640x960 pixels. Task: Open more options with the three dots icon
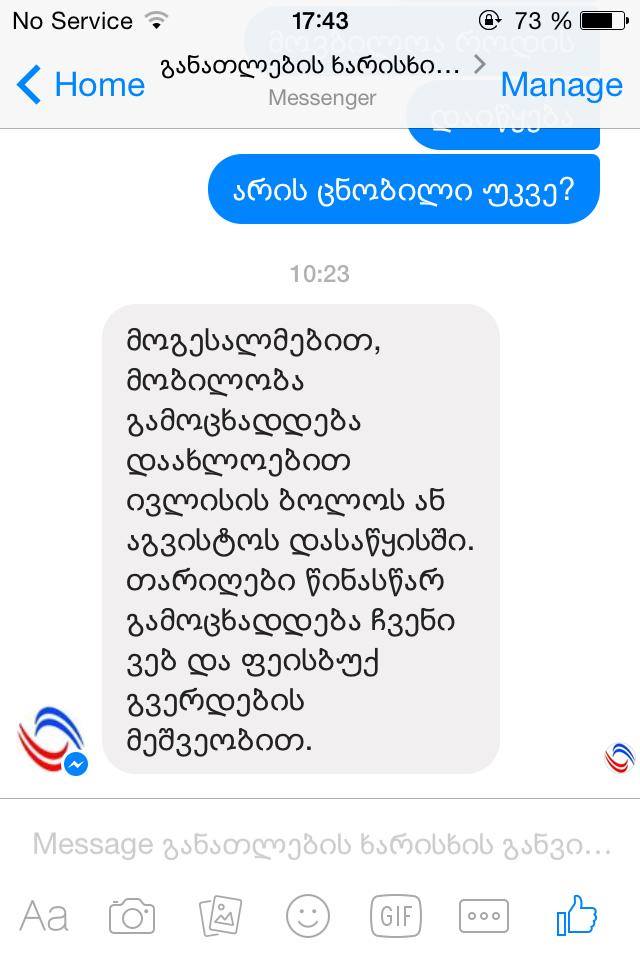[483, 914]
